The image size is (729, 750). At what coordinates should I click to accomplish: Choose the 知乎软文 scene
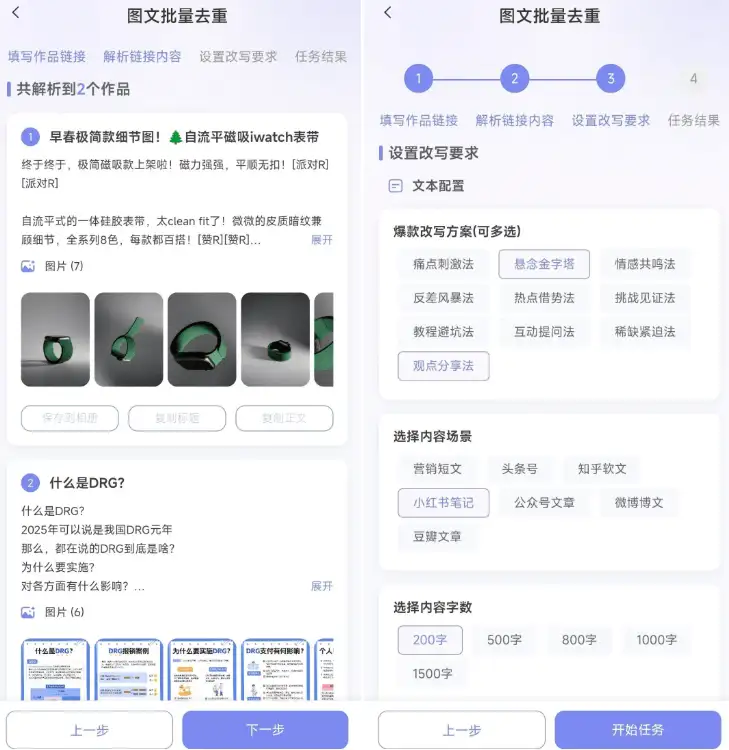click(x=602, y=469)
